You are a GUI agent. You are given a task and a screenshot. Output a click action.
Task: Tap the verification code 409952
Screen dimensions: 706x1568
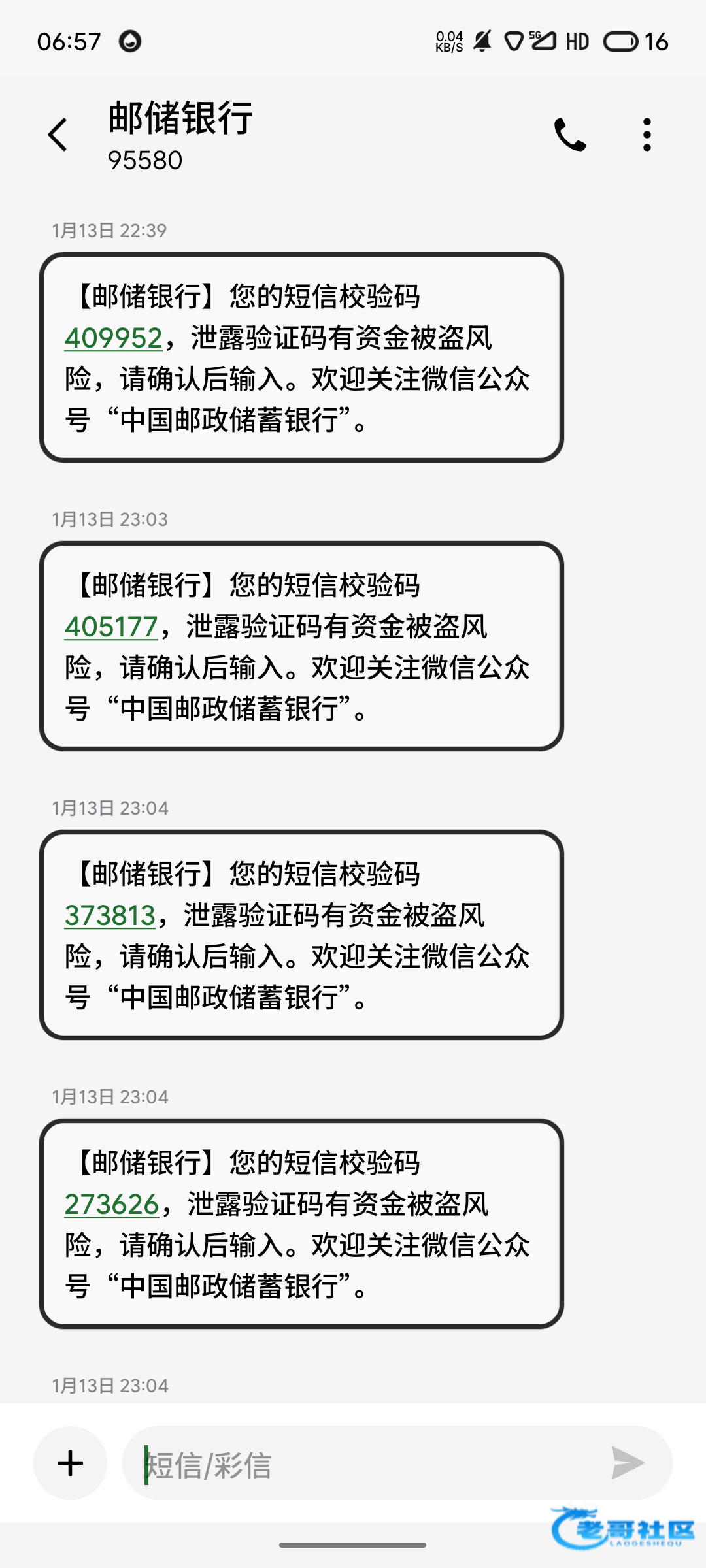tap(113, 338)
